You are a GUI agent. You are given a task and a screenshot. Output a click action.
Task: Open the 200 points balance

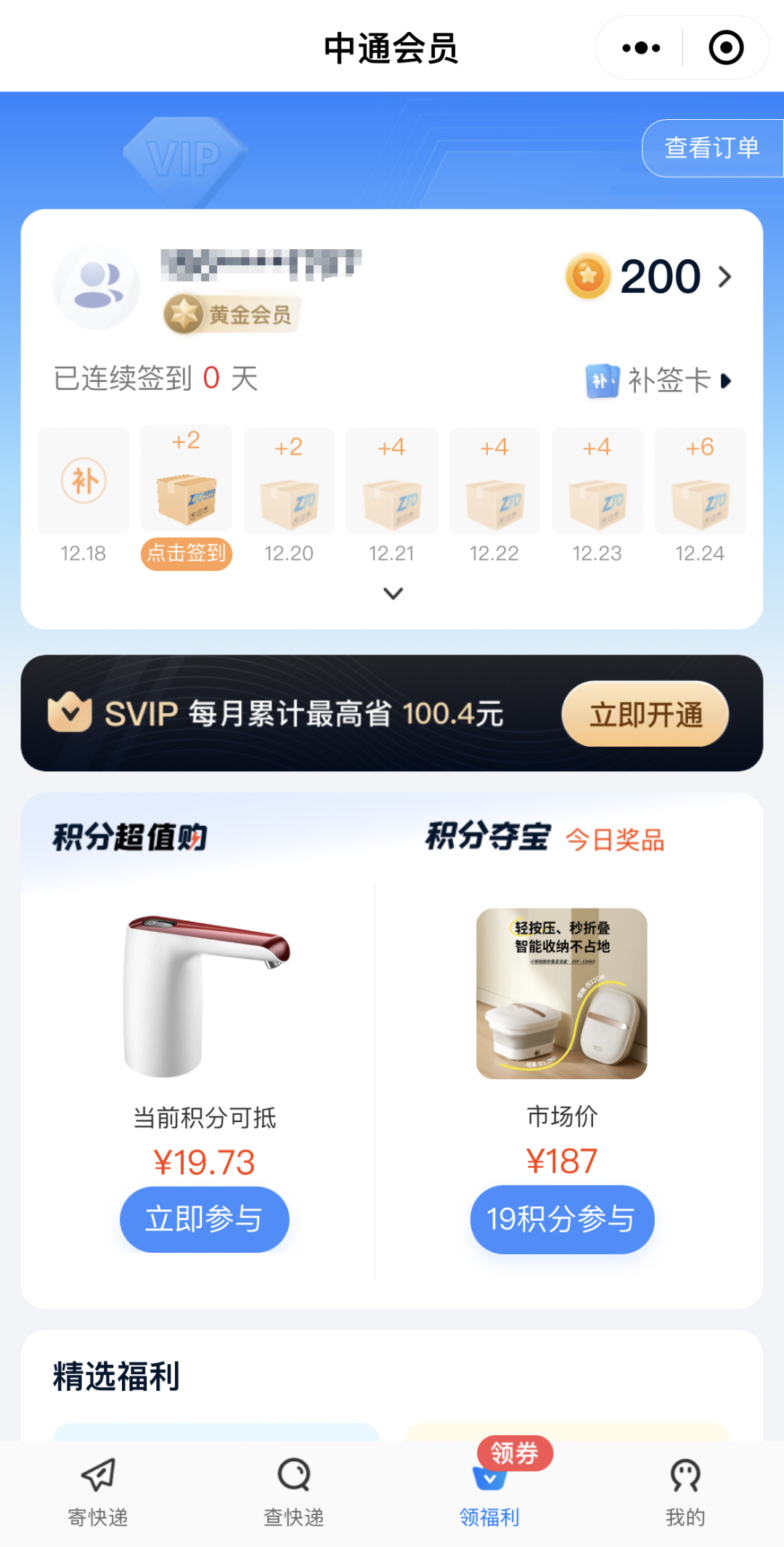pyautogui.click(x=650, y=277)
